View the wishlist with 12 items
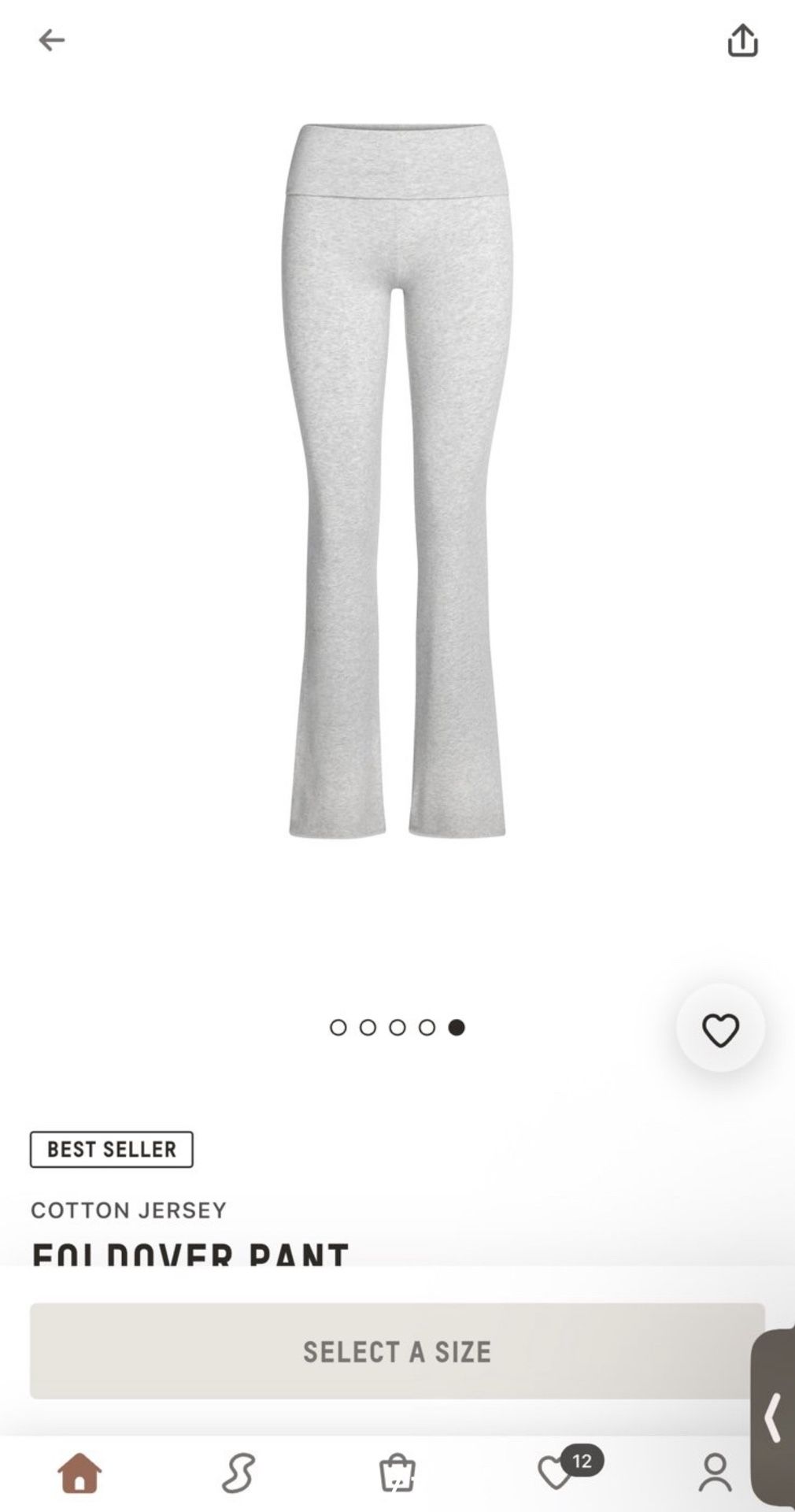The image size is (795, 1512). pyautogui.click(x=557, y=1473)
